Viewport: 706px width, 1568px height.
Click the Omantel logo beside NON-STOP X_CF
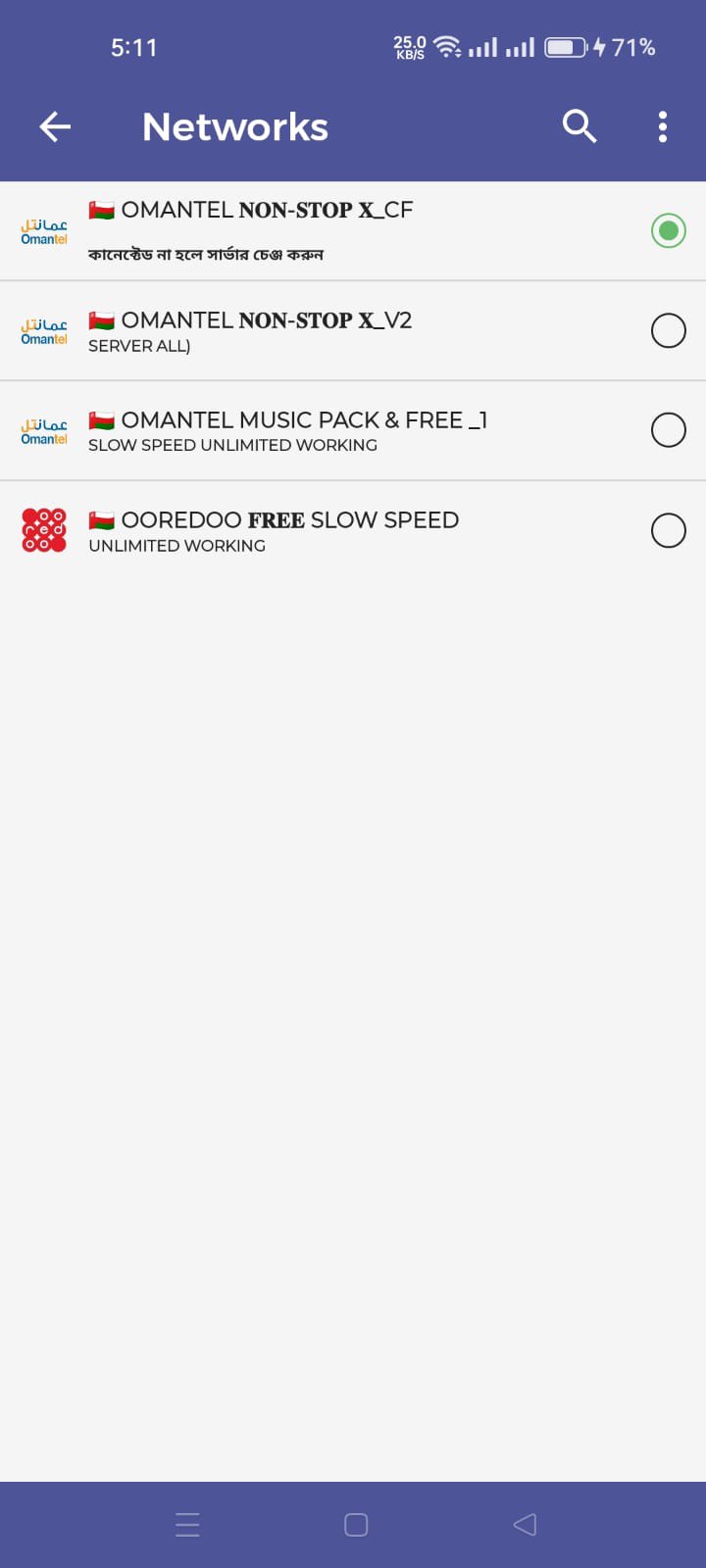pyautogui.click(x=43, y=231)
